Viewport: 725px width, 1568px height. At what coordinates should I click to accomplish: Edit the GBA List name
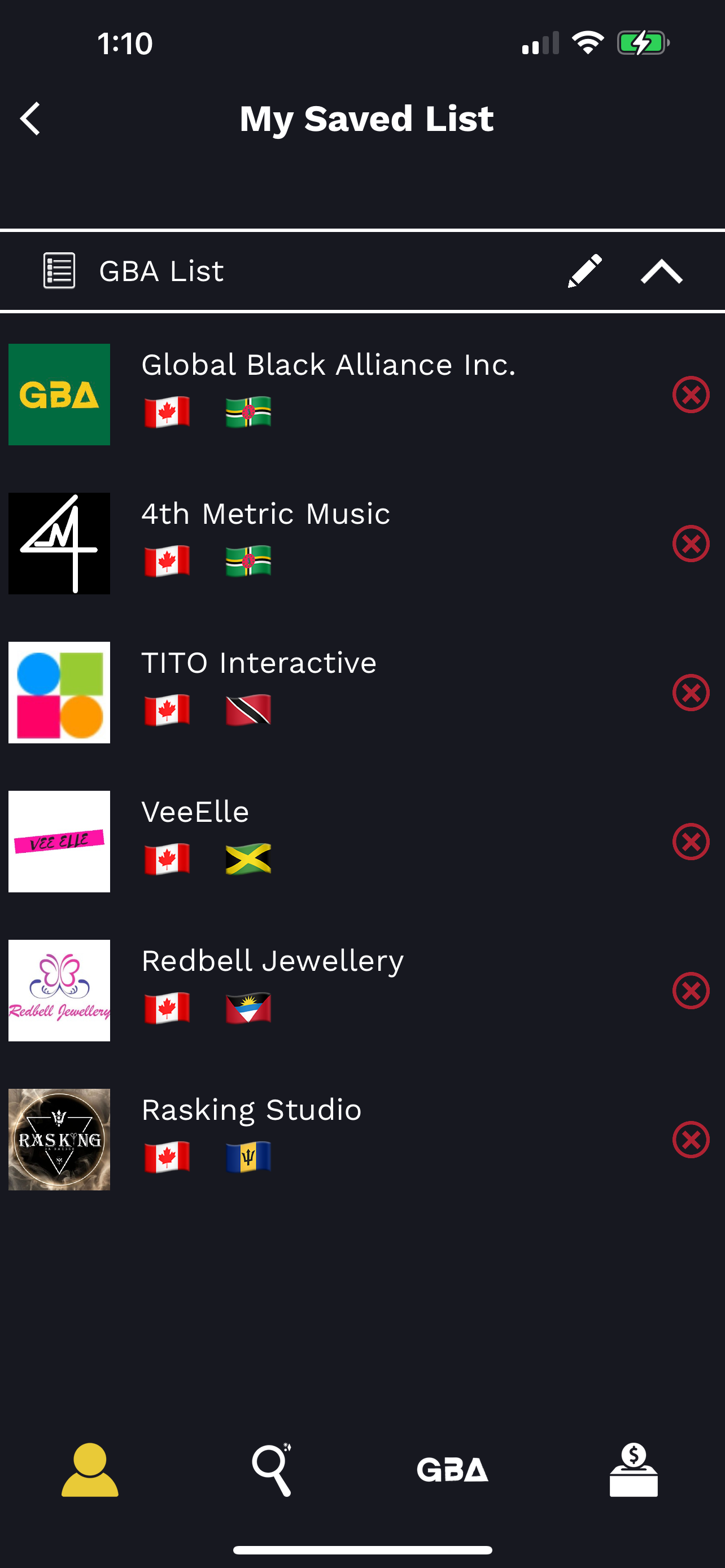(x=584, y=271)
